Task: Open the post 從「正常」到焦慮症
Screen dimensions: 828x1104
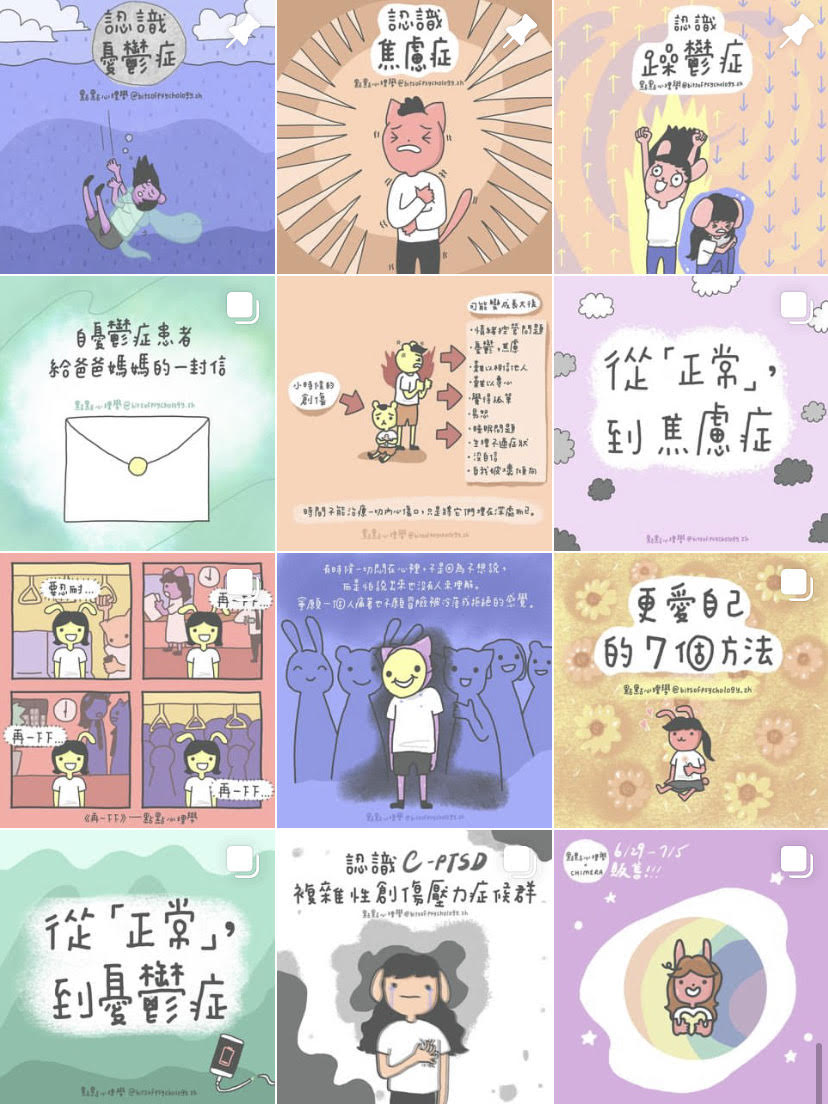Action: 691,413
